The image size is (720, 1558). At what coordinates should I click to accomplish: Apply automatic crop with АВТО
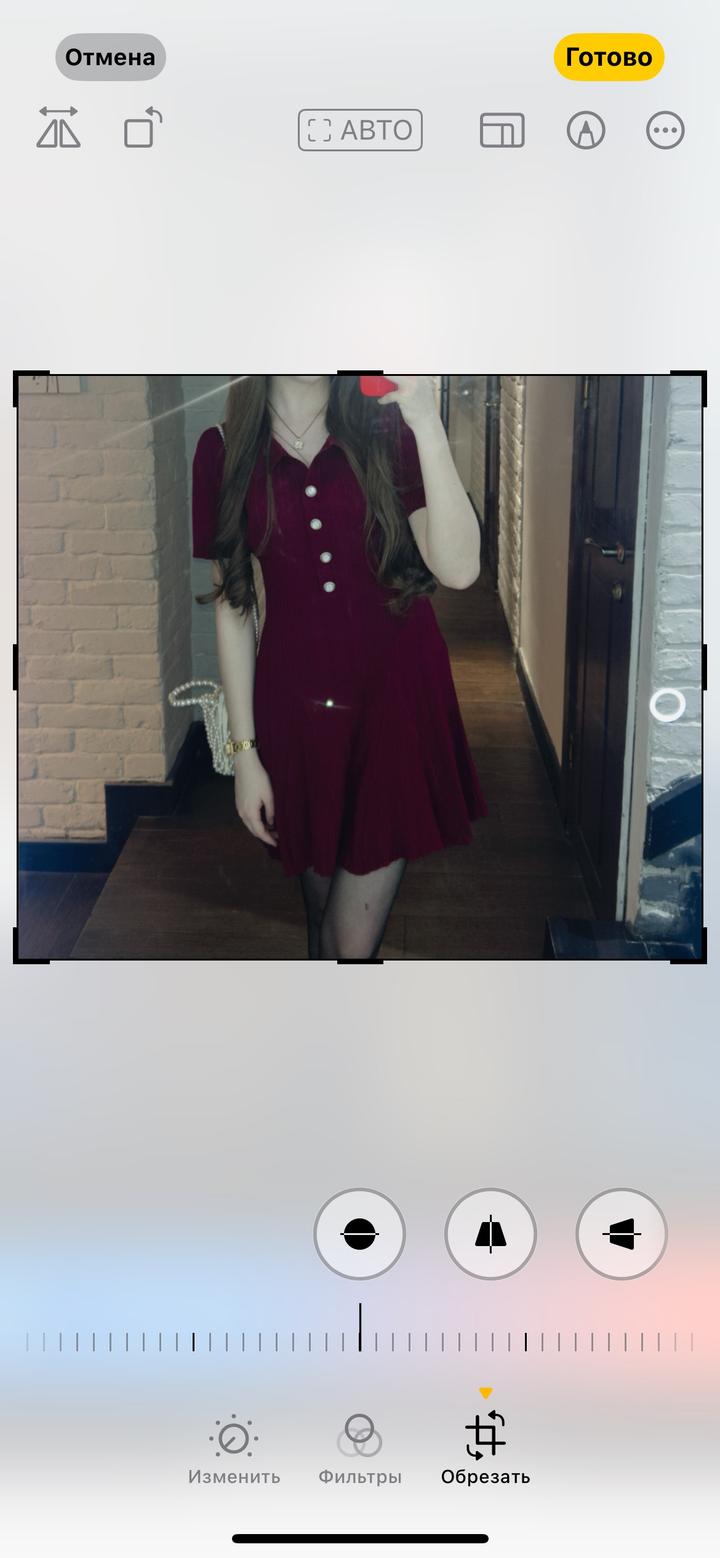pyautogui.click(x=360, y=130)
